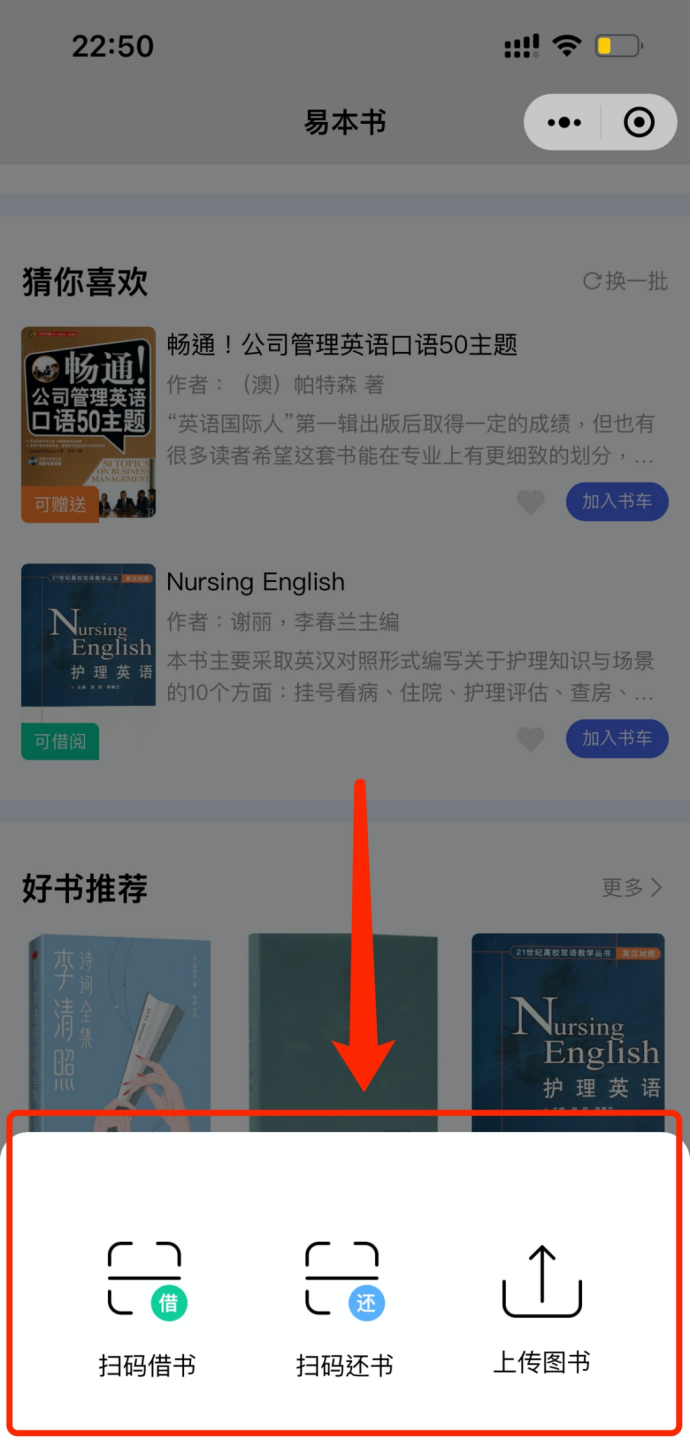Open the mini program more options menu

(564, 123)
